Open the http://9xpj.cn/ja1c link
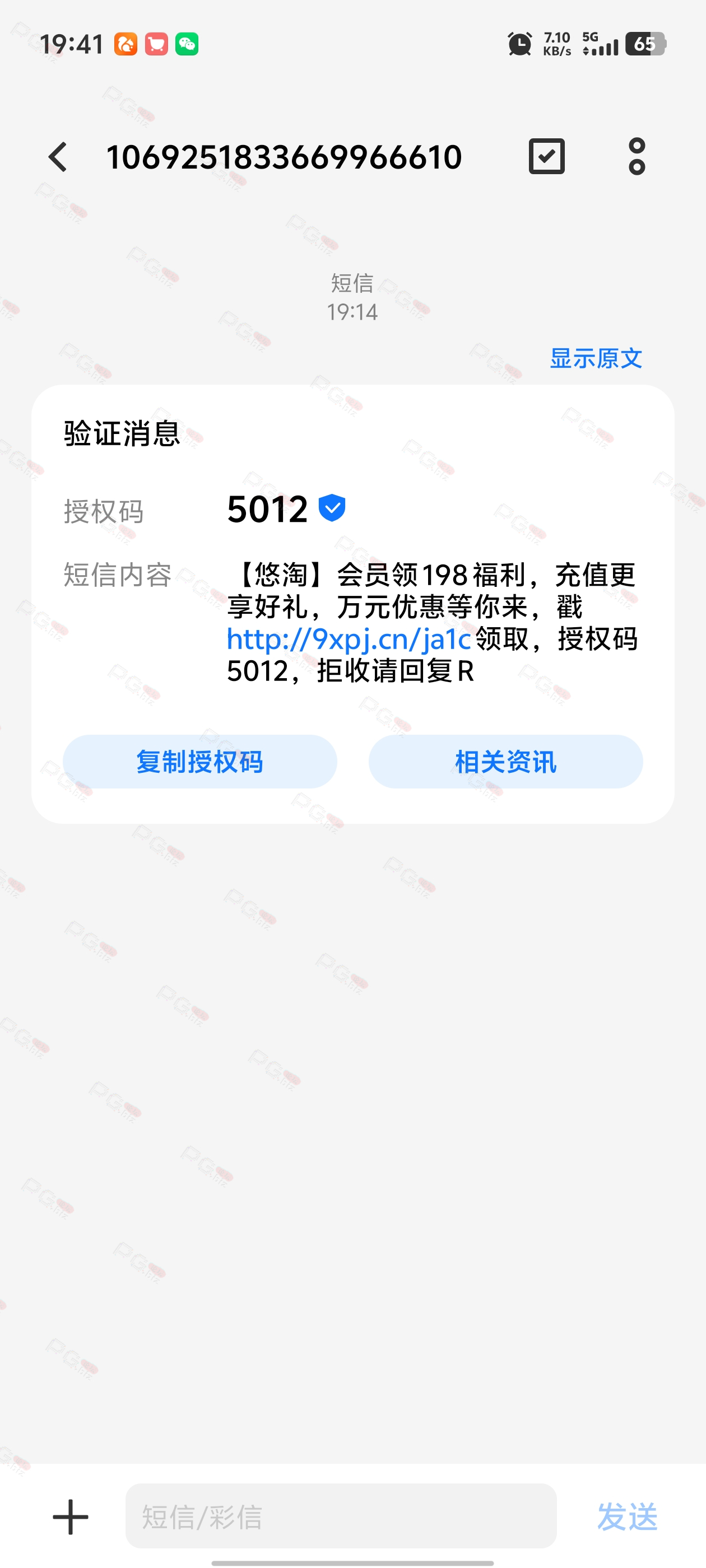 click(x=349, y=639)
